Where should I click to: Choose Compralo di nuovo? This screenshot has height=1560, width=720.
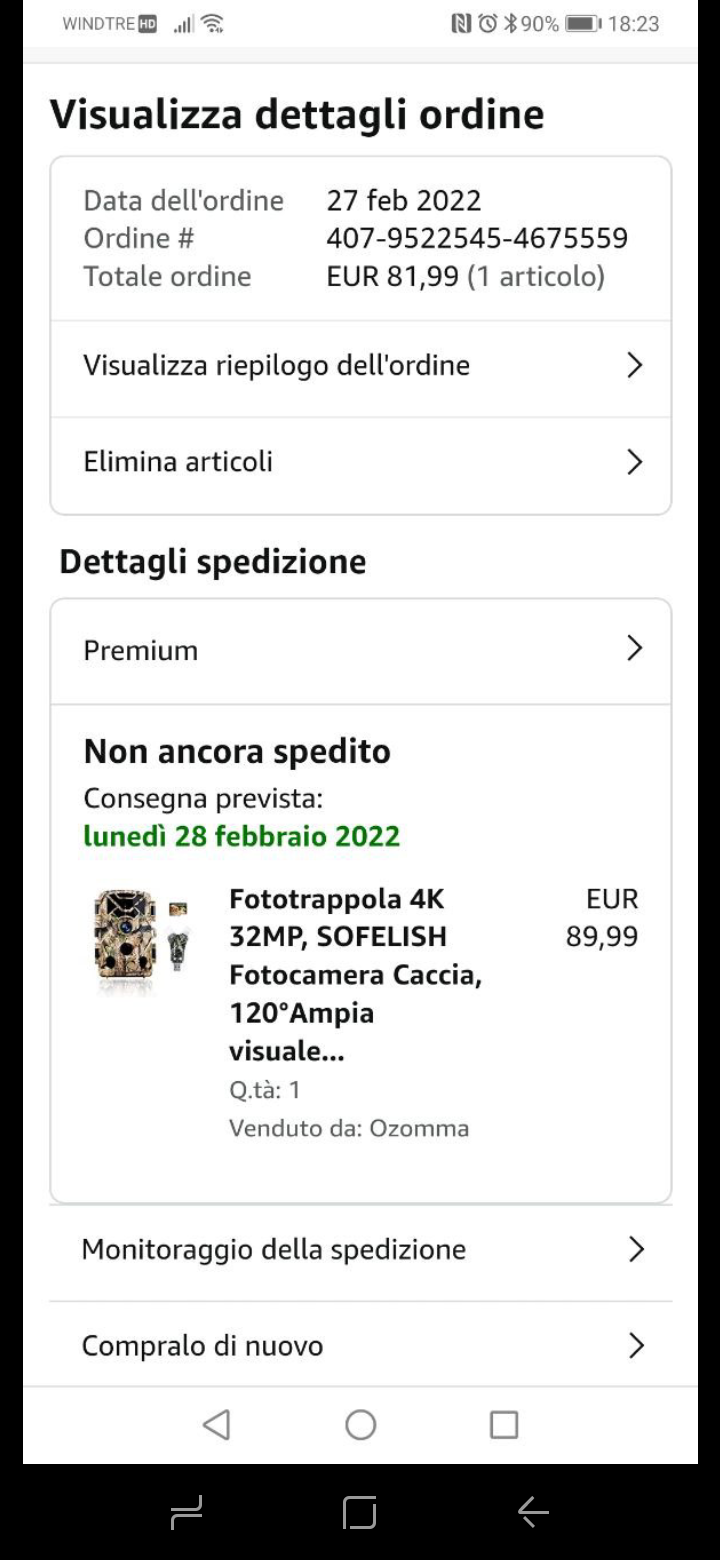(360, 1346)
